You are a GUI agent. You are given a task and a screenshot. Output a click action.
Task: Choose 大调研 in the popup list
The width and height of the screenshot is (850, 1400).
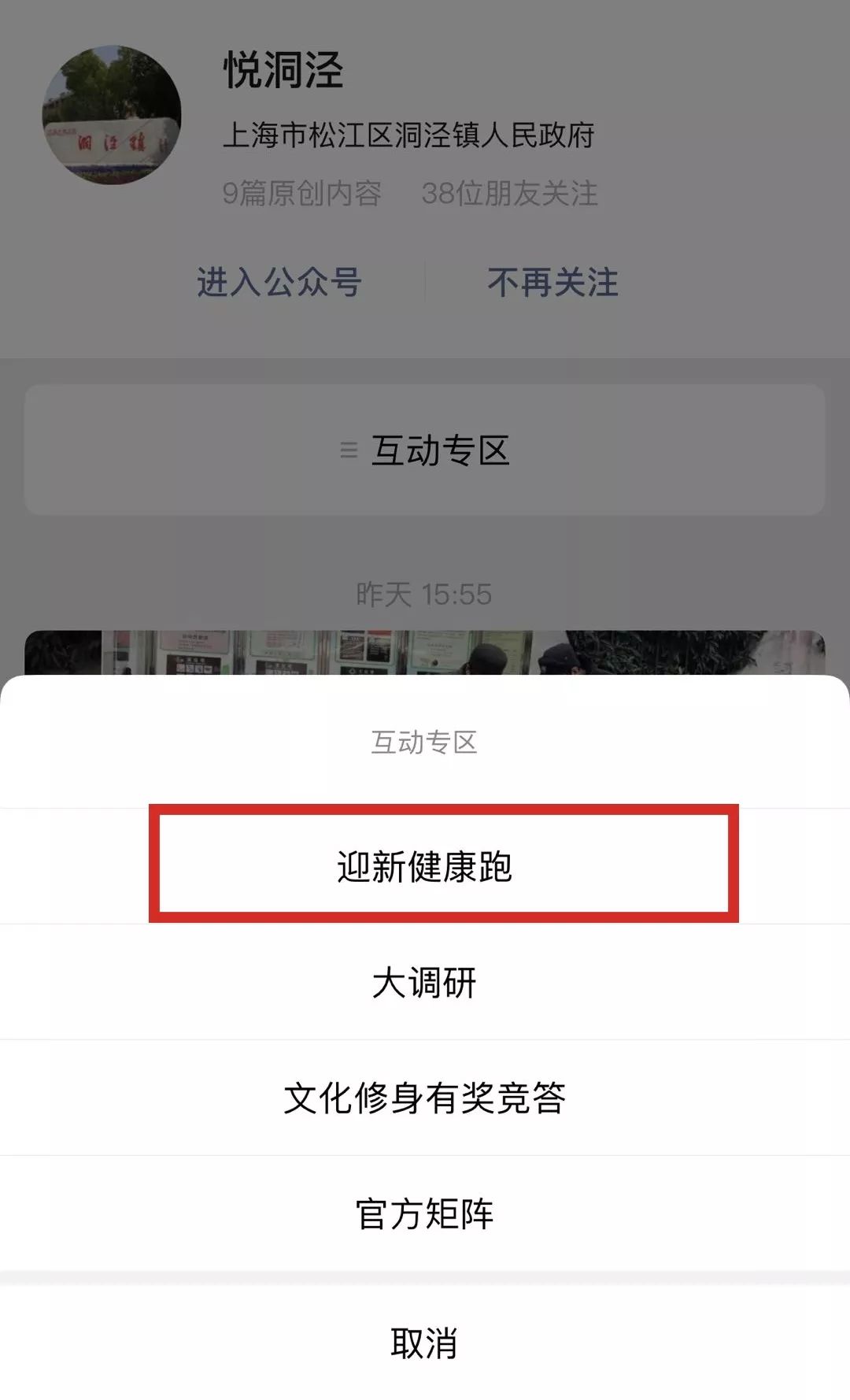tap(425, 980)
